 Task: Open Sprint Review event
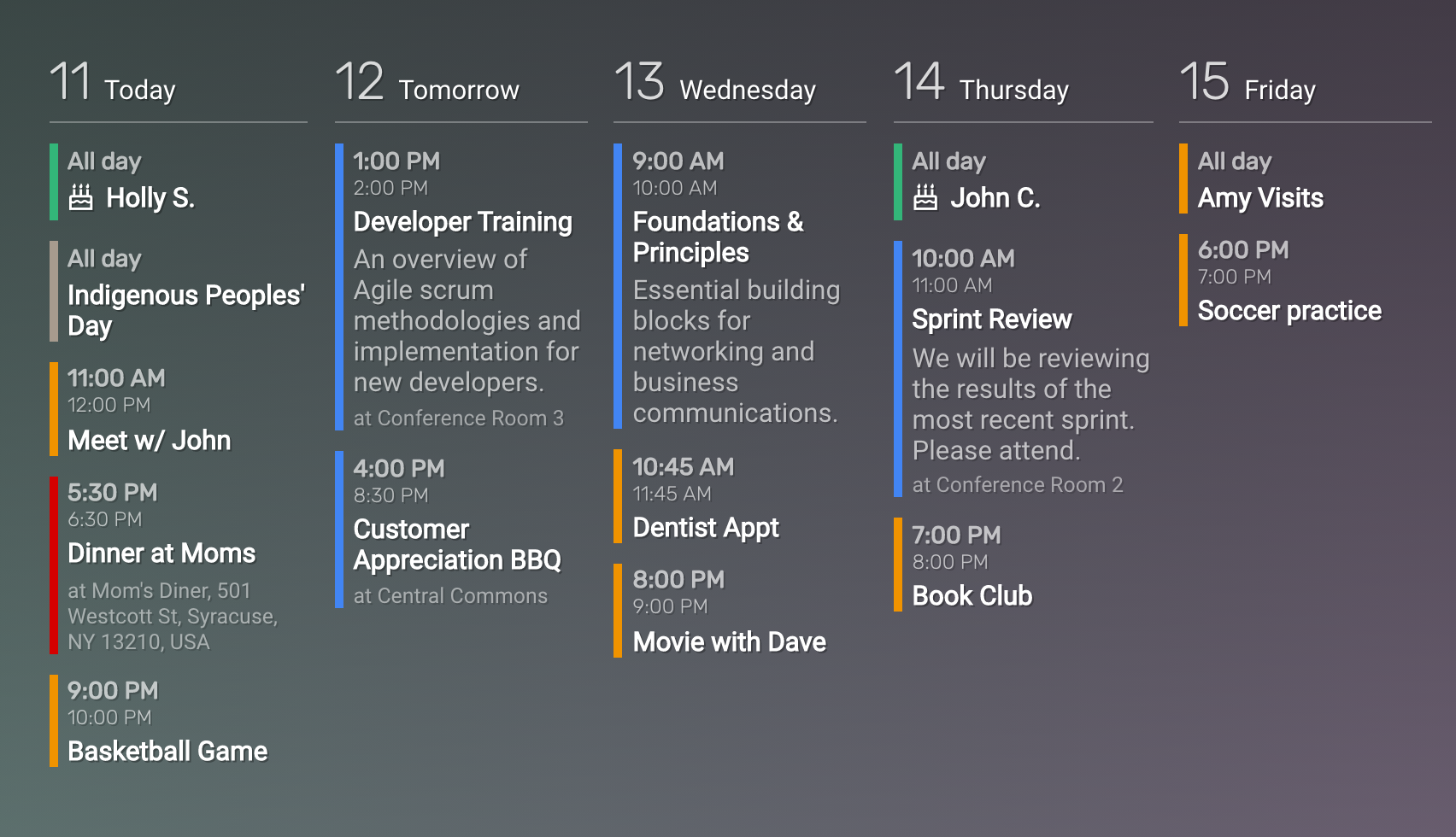click(991, 319)
